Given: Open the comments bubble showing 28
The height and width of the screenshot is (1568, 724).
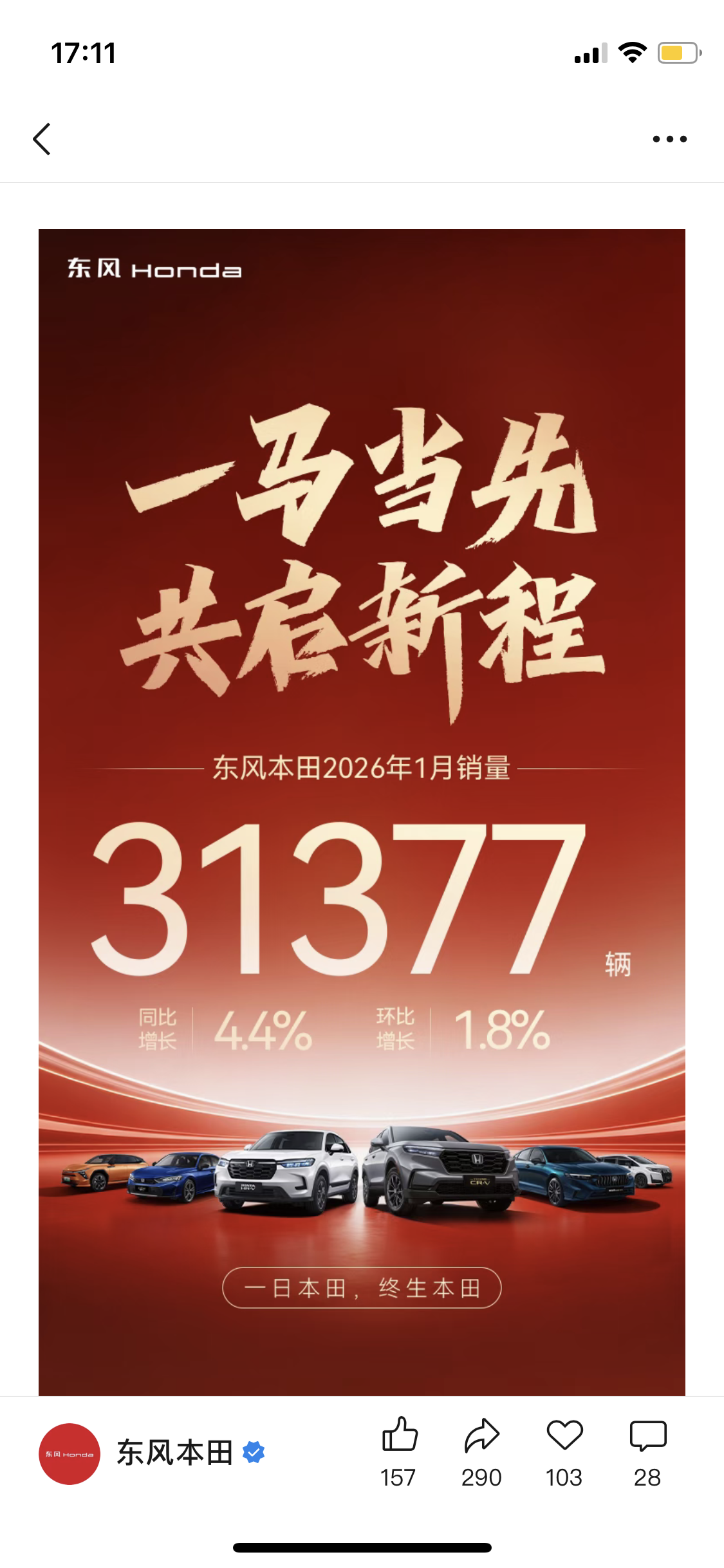Looking at the screenshot, I should tap(647, 1435).
